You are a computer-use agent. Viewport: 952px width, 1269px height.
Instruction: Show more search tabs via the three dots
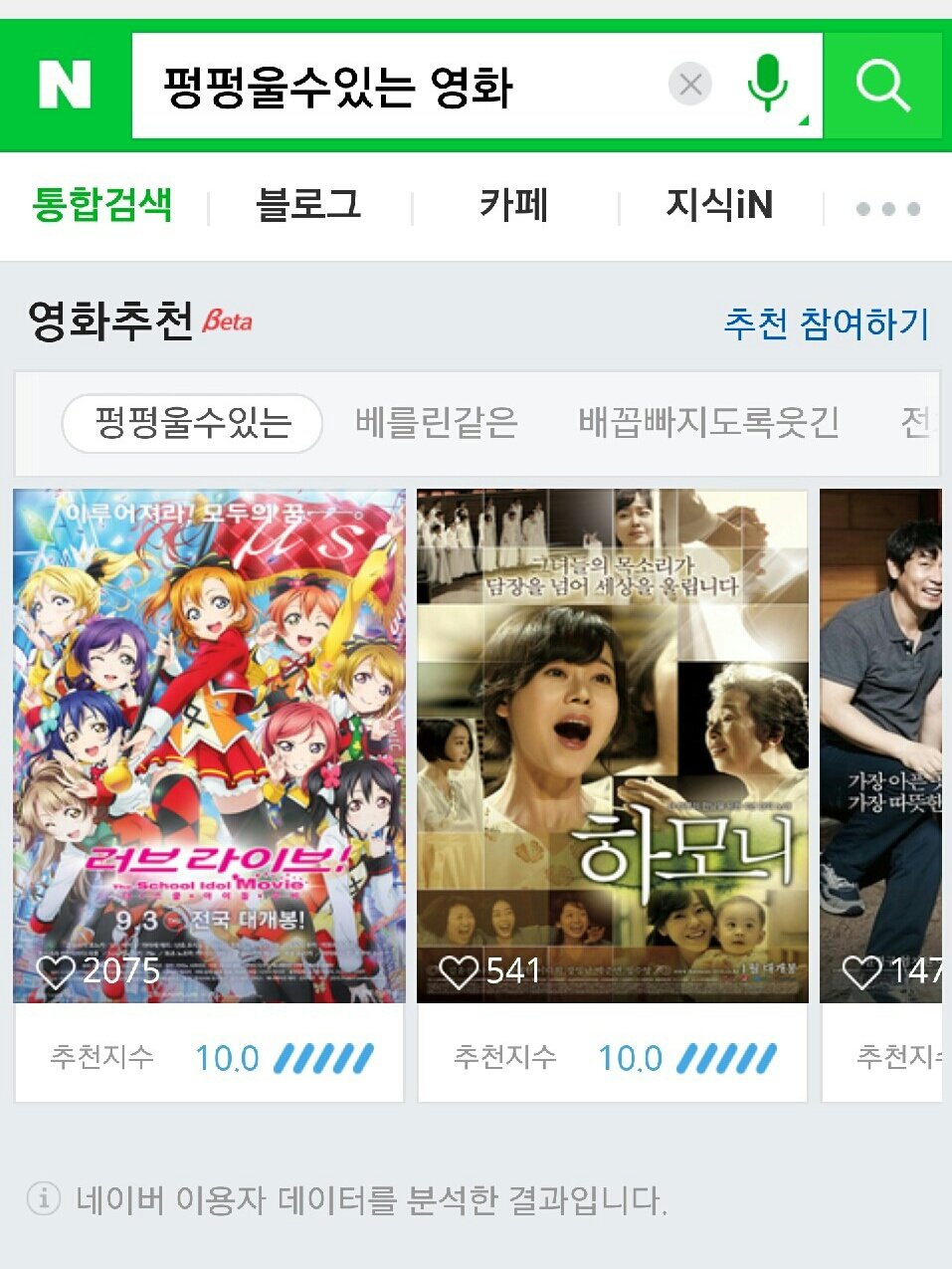tap(887, 208)
